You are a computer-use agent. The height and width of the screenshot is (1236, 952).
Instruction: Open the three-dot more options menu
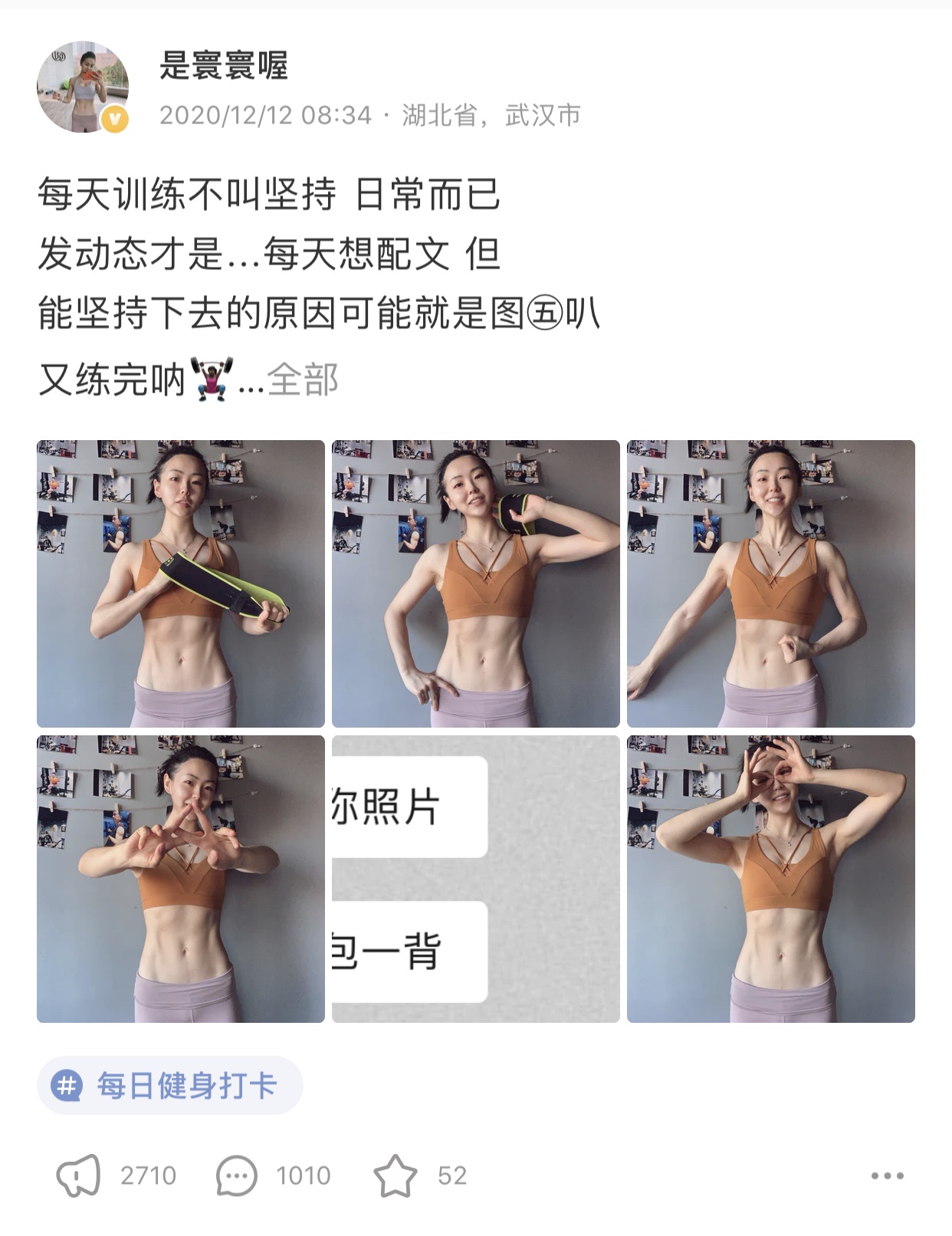(887, 1175)
